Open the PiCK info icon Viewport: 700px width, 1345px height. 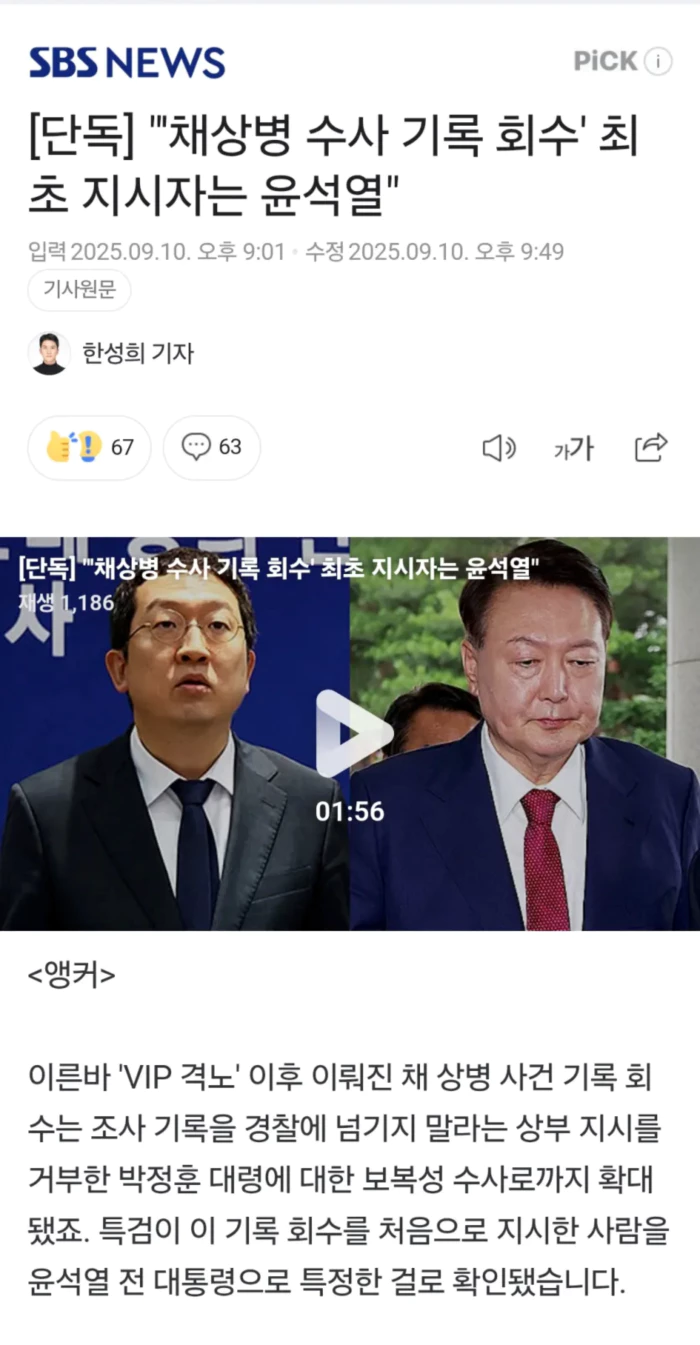[658, 62]
